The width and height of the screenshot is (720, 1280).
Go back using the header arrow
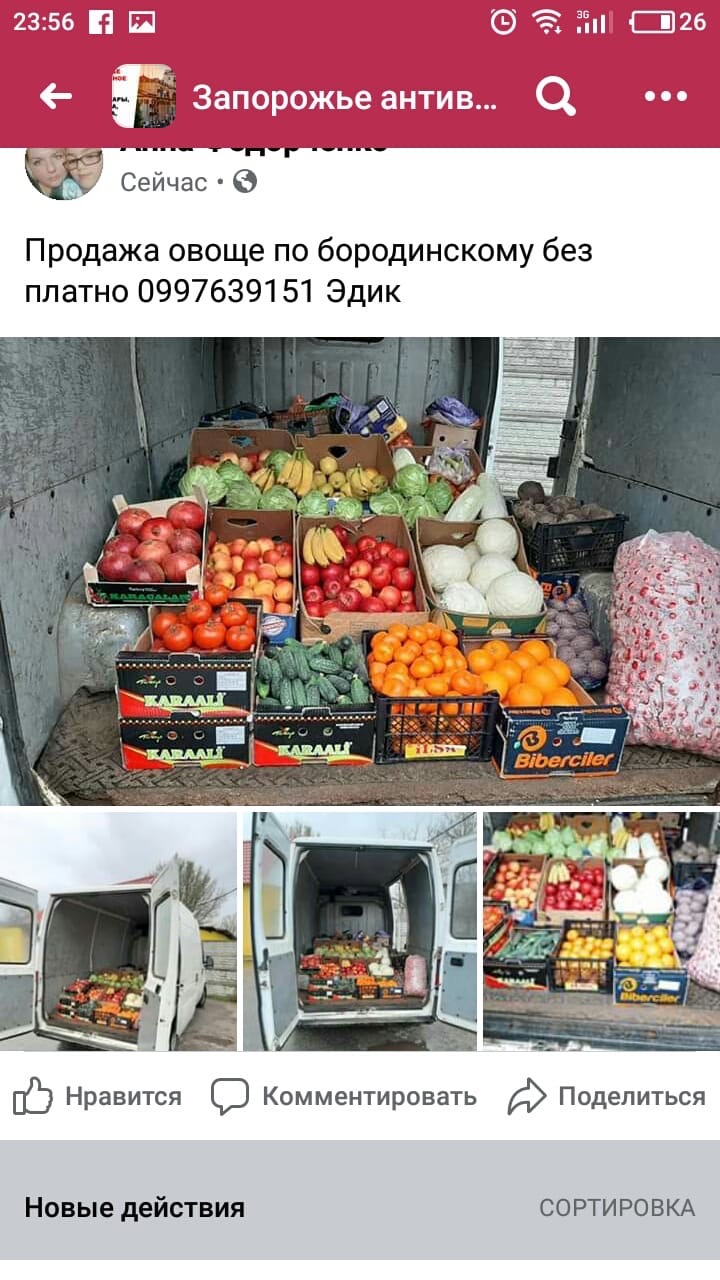(55, 97)
